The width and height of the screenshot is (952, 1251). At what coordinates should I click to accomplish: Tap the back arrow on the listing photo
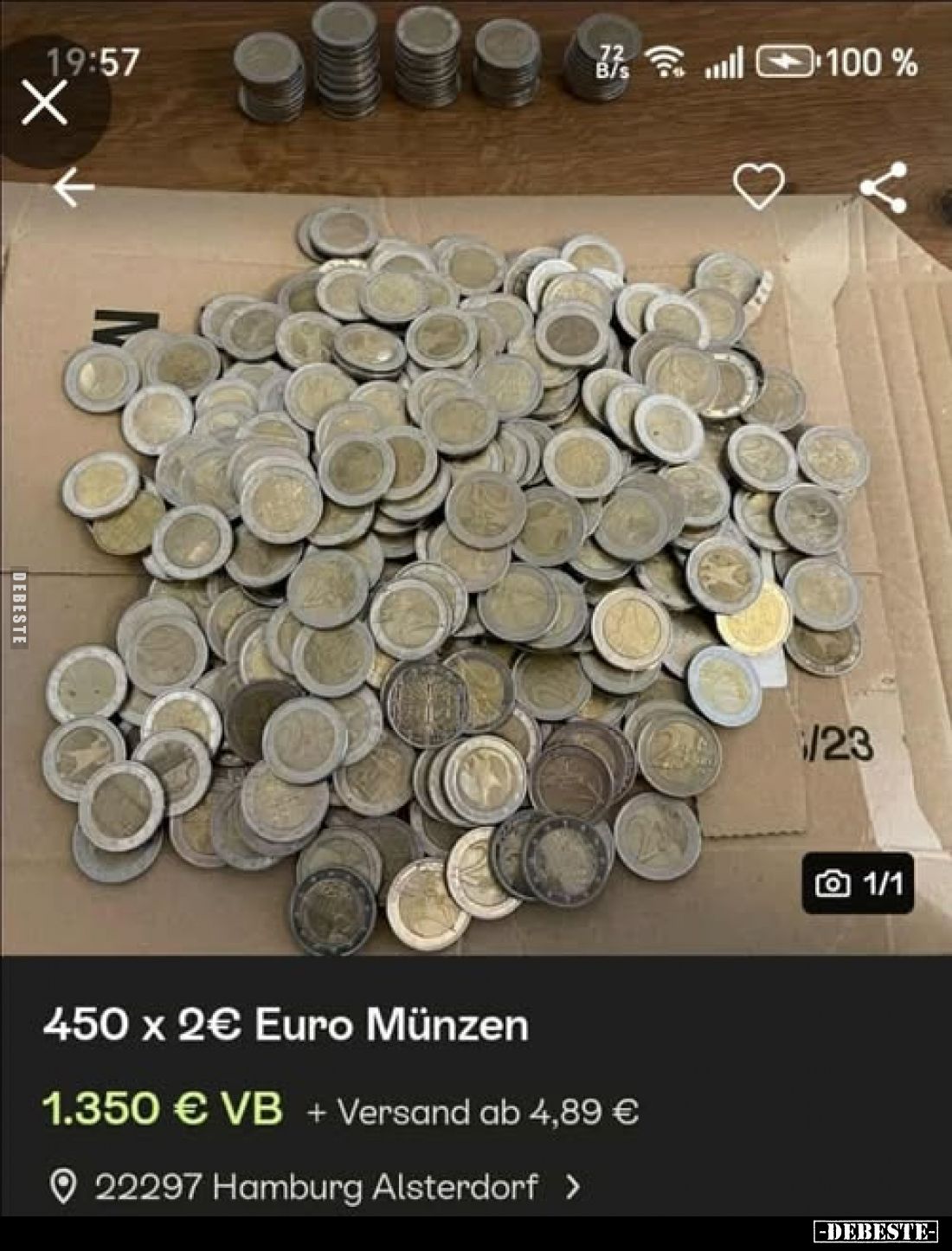coord(73,186)
